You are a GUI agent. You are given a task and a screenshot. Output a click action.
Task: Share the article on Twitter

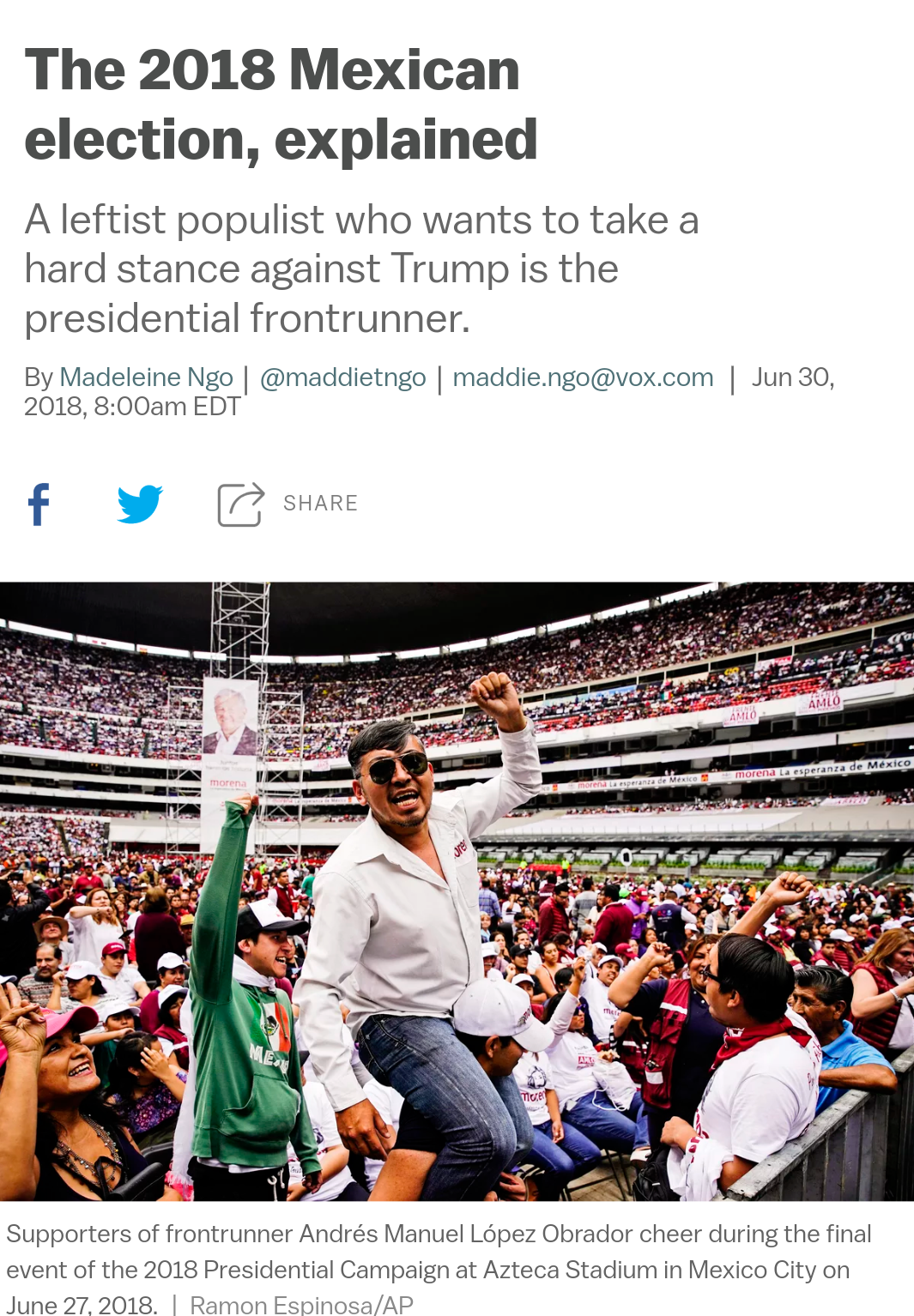(x=140, y=504)
